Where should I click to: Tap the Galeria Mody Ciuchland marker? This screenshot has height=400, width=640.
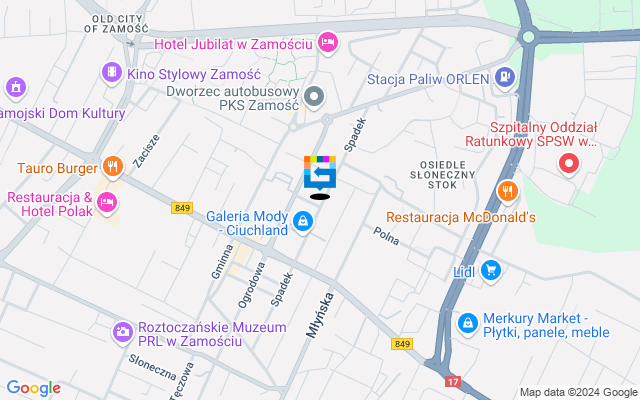tap(303, 220)
